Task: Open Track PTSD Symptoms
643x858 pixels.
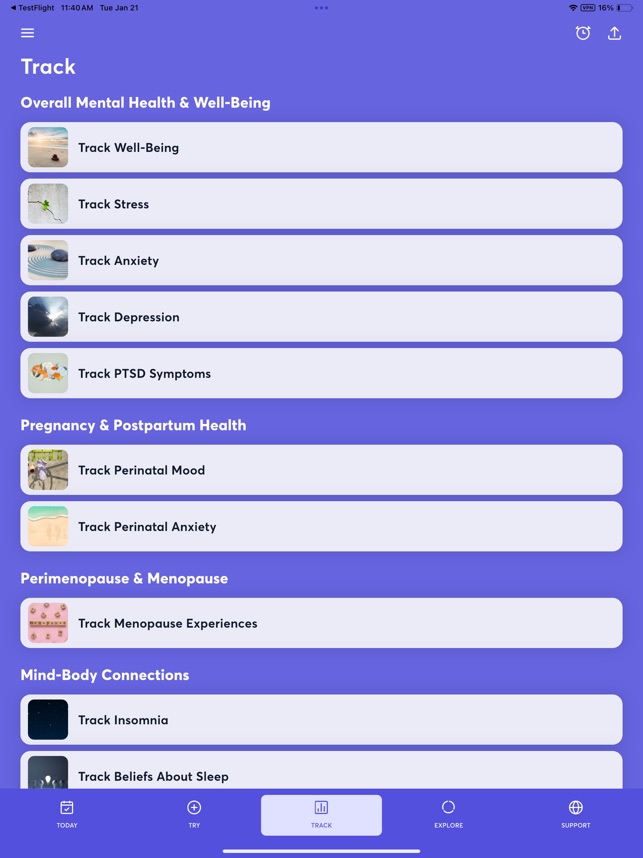Action: tap(321, 374)
